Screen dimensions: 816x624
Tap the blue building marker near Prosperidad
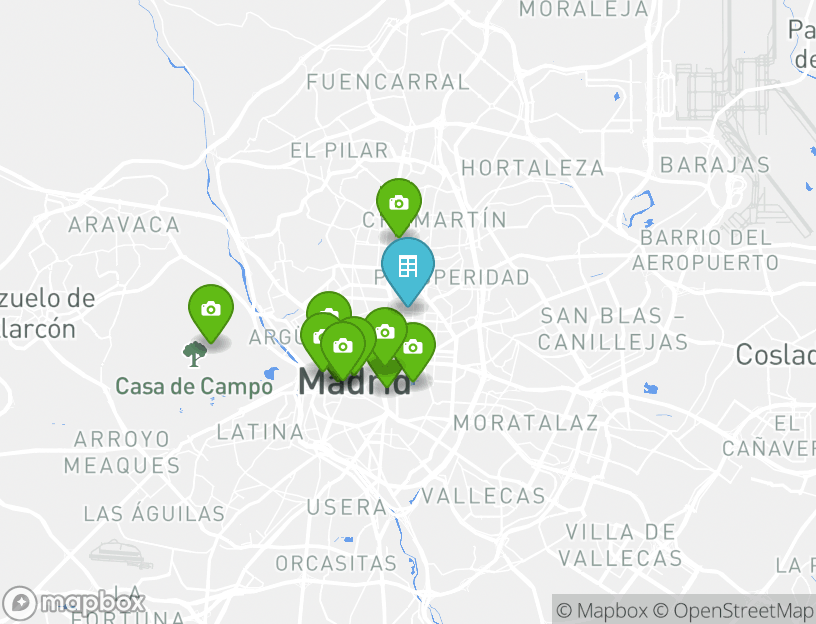click(407, 267)
